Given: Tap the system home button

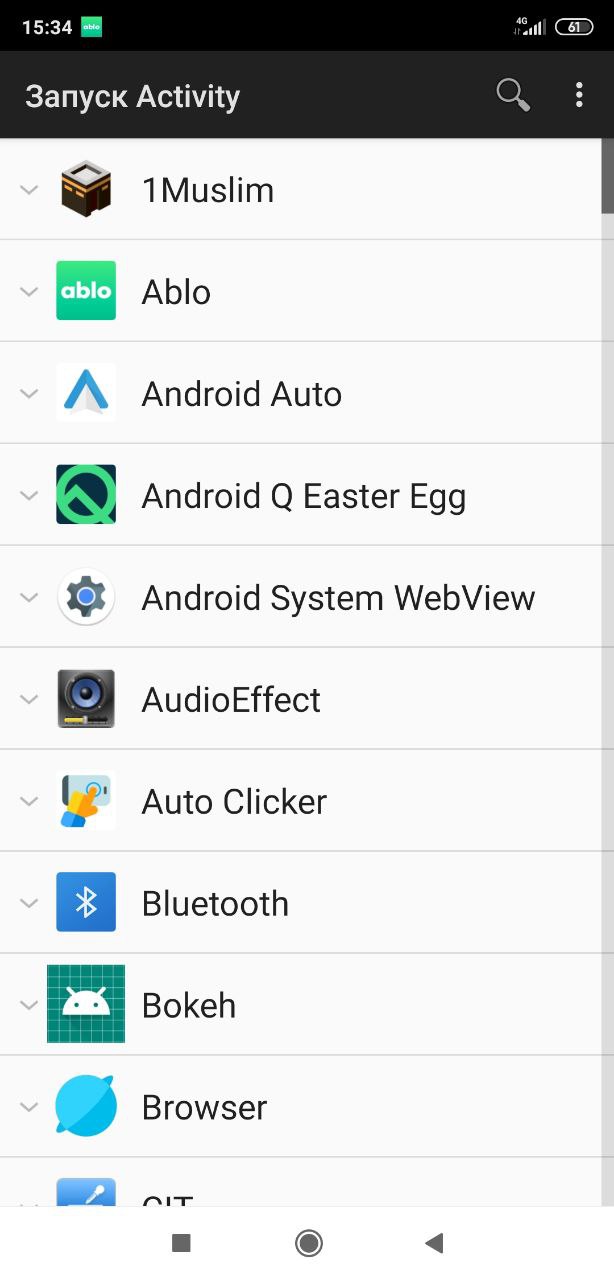Looking at the screenshot, I should click(308, 1243).
